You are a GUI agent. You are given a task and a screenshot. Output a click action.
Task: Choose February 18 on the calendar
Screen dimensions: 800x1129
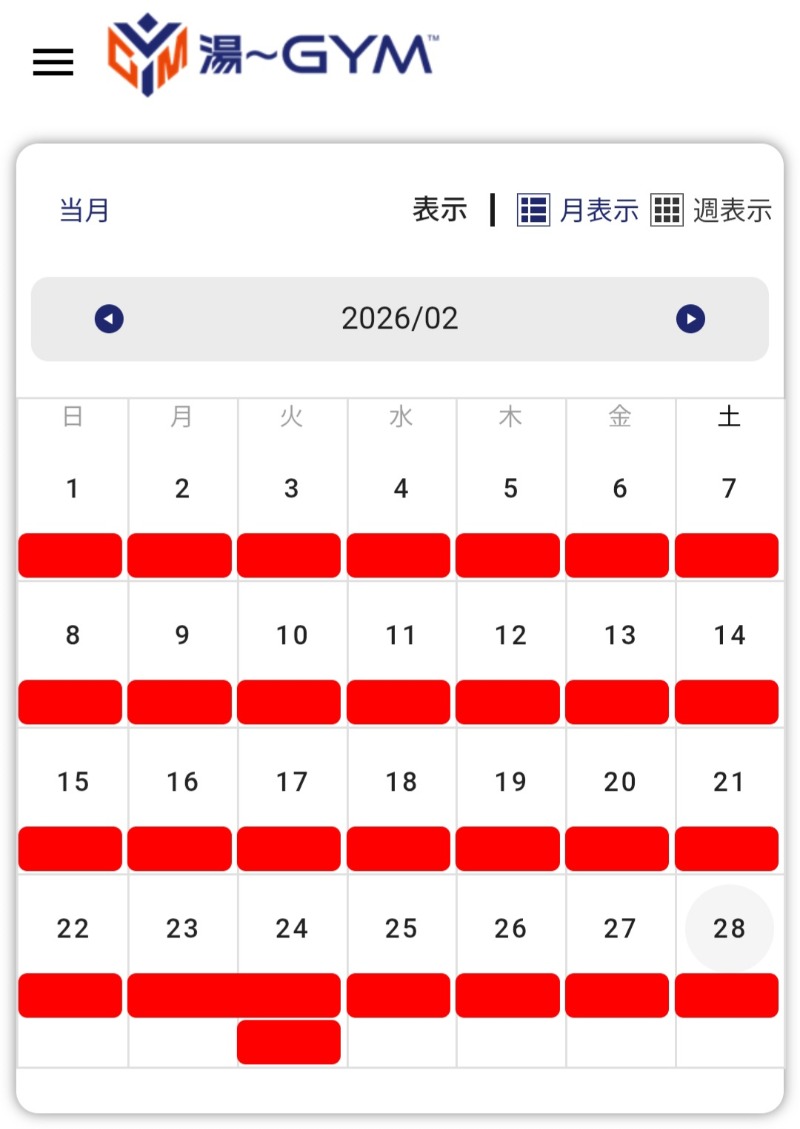(x=400, y=782)
